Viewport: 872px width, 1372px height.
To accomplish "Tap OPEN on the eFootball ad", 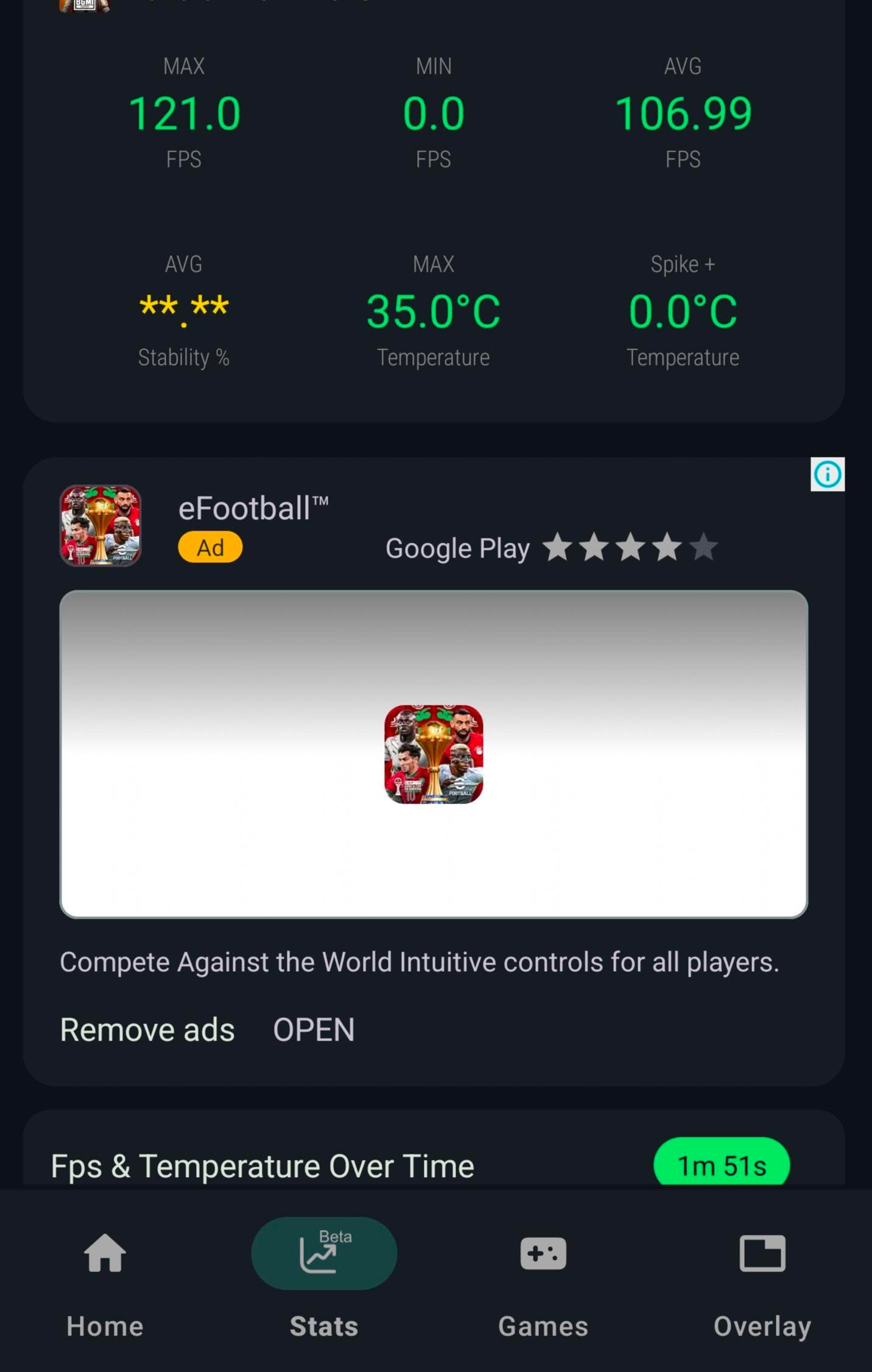I will (x=314, y=1030).
